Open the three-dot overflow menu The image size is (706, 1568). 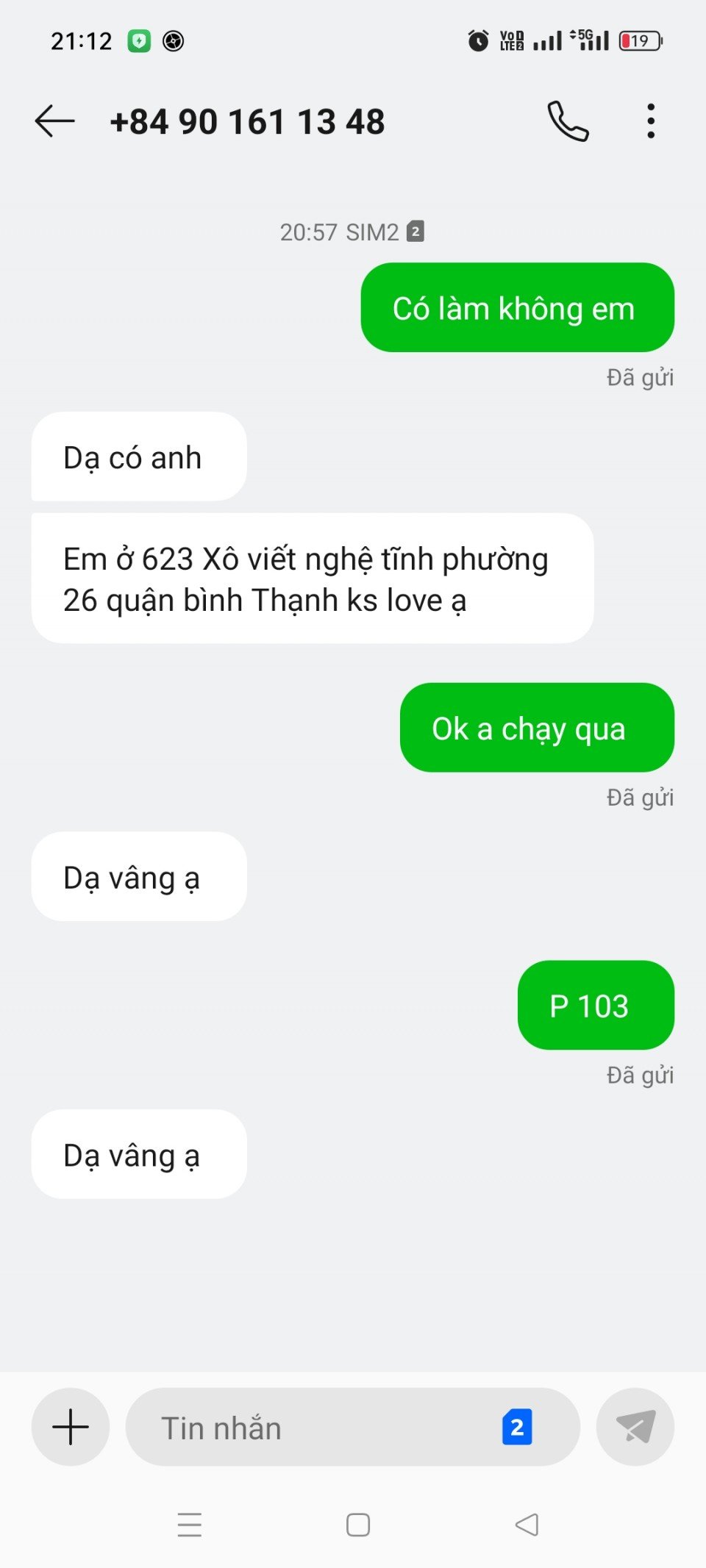pyautogui.click(x=651, y=121)
